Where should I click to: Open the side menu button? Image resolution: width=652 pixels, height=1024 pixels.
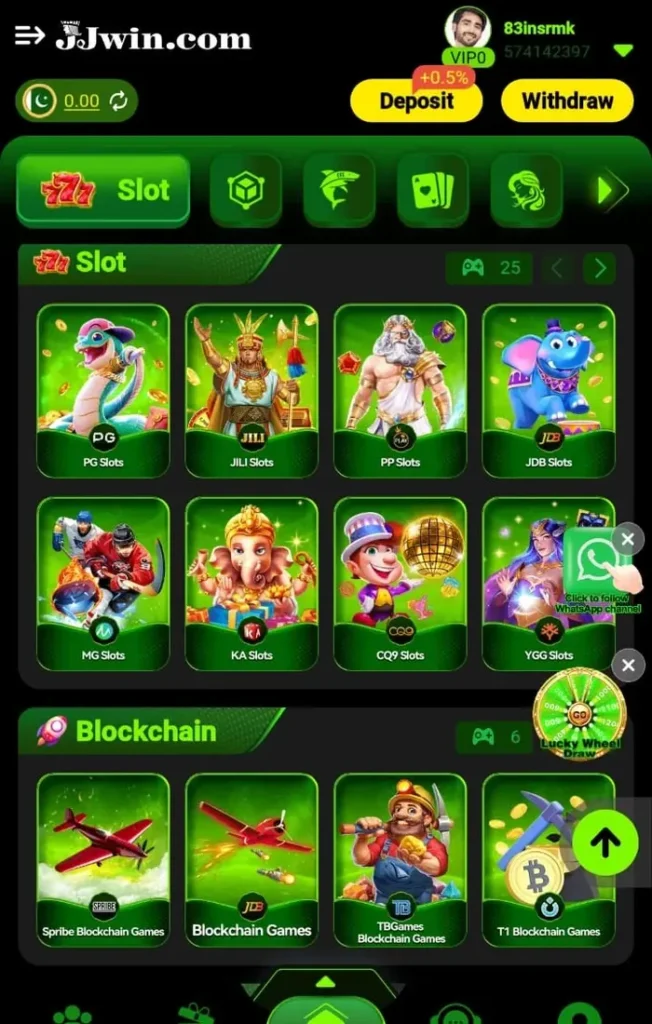point(30,36)
